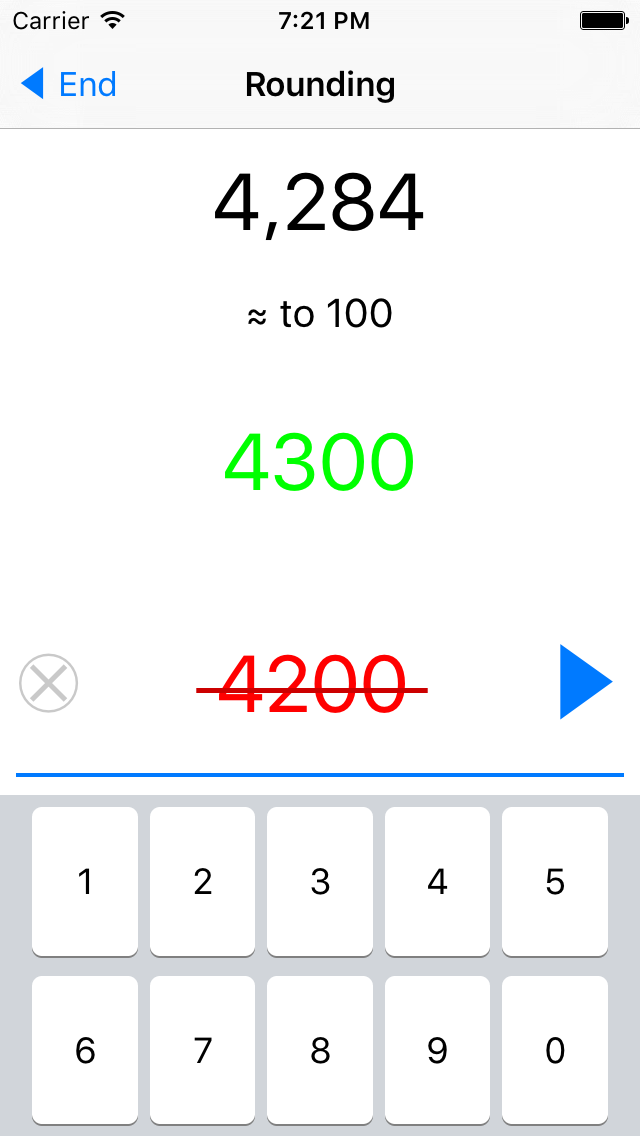Enter digit 6 on the keypad
Image resolution: width=640 pixels, height=1136 pixels.
coord(85,1050)
